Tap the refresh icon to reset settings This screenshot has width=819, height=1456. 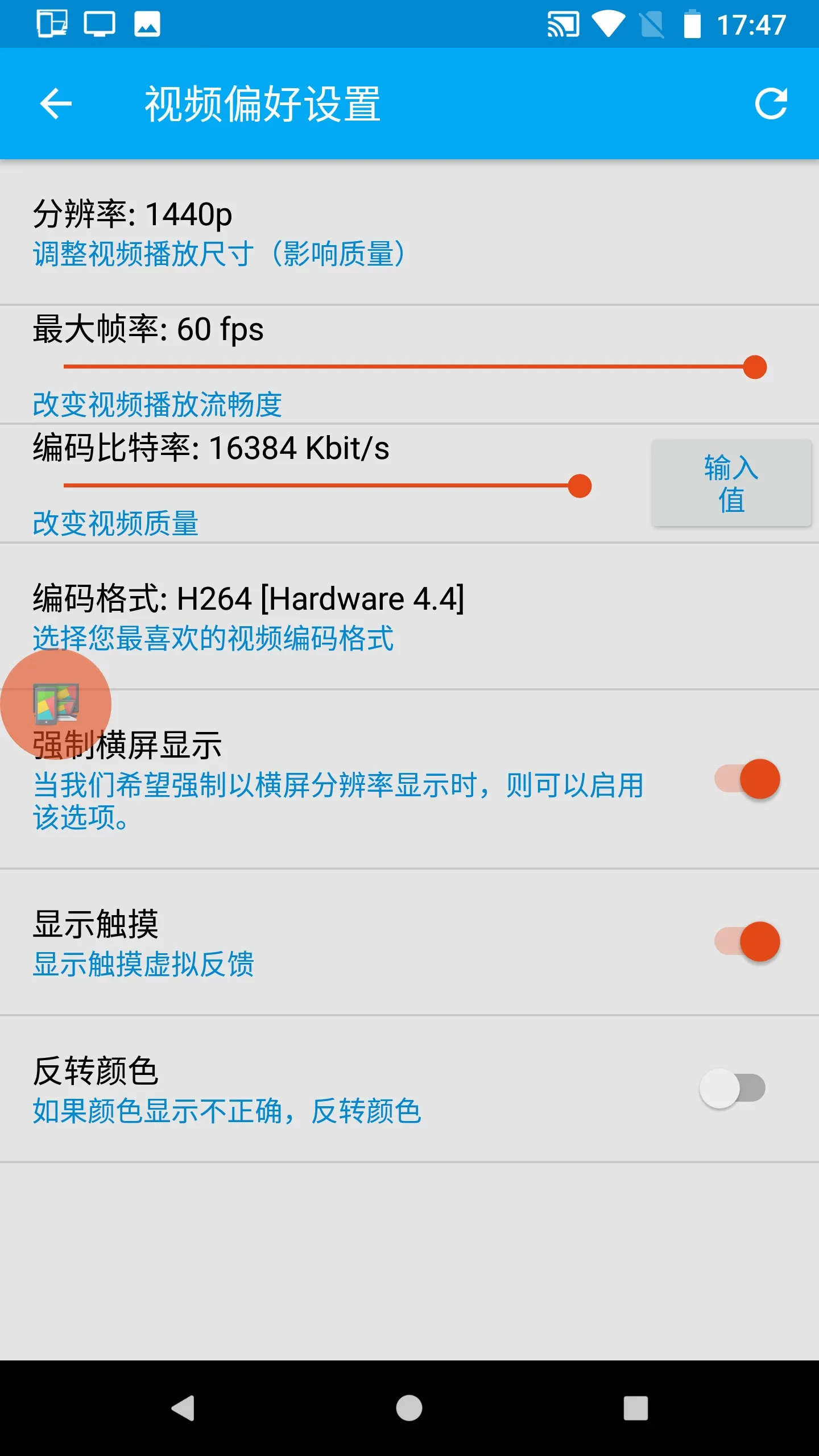tap(771, 104)
